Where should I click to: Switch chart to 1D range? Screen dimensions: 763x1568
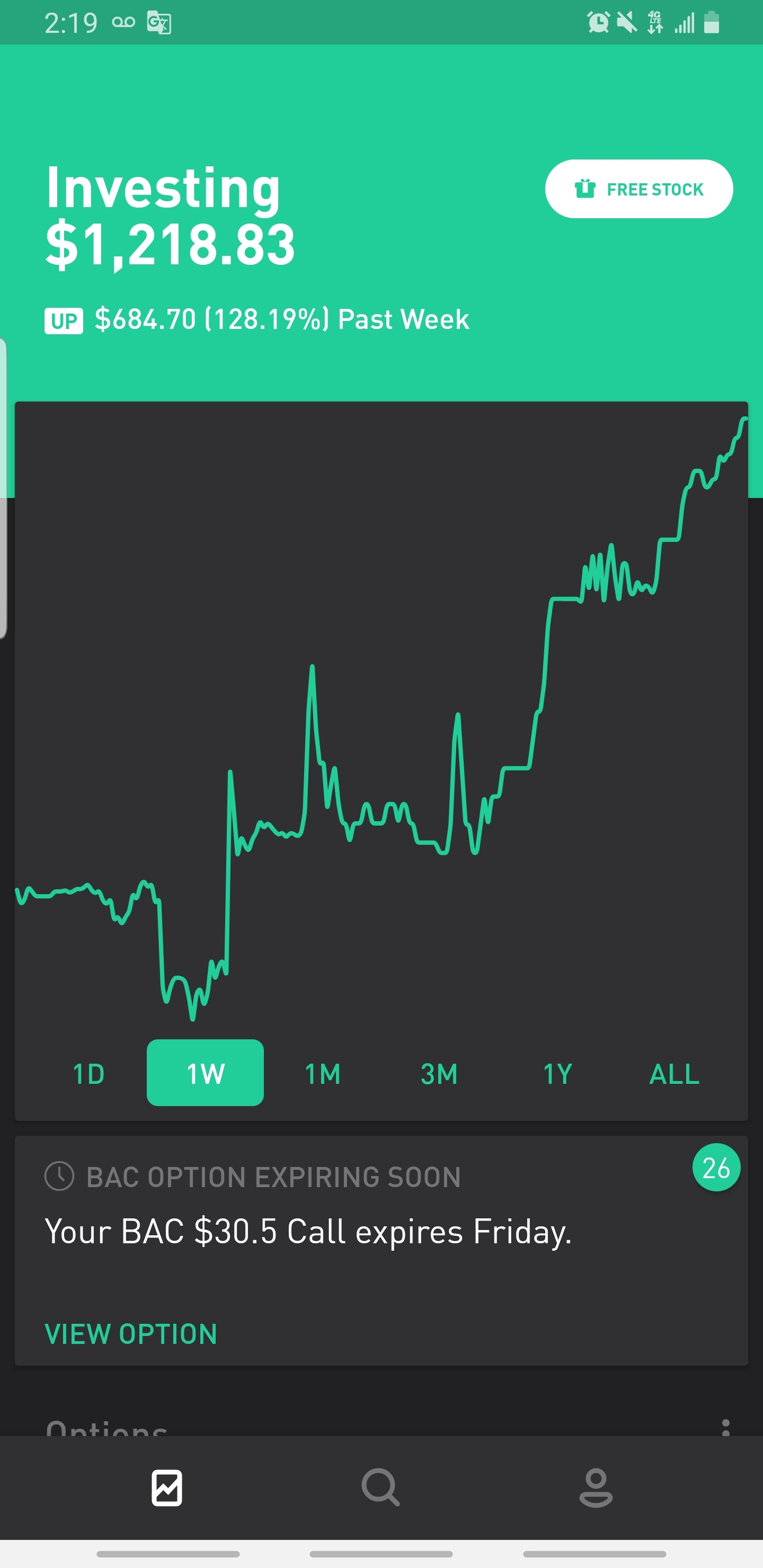(x=89, y=1074)
